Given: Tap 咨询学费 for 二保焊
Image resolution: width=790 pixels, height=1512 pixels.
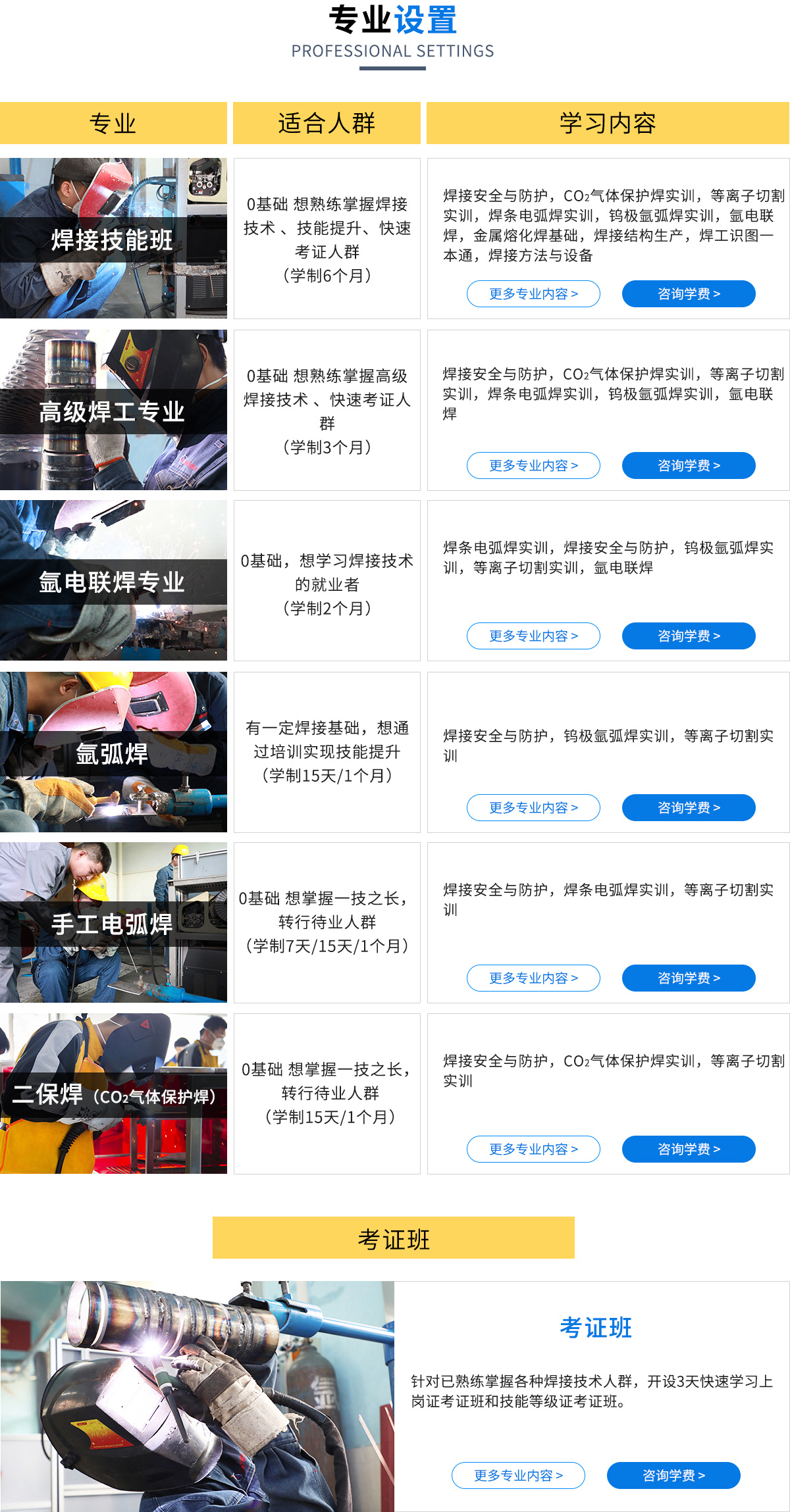Looking at the screenshot, I should pyautogui.click(x=689, y=1149).
